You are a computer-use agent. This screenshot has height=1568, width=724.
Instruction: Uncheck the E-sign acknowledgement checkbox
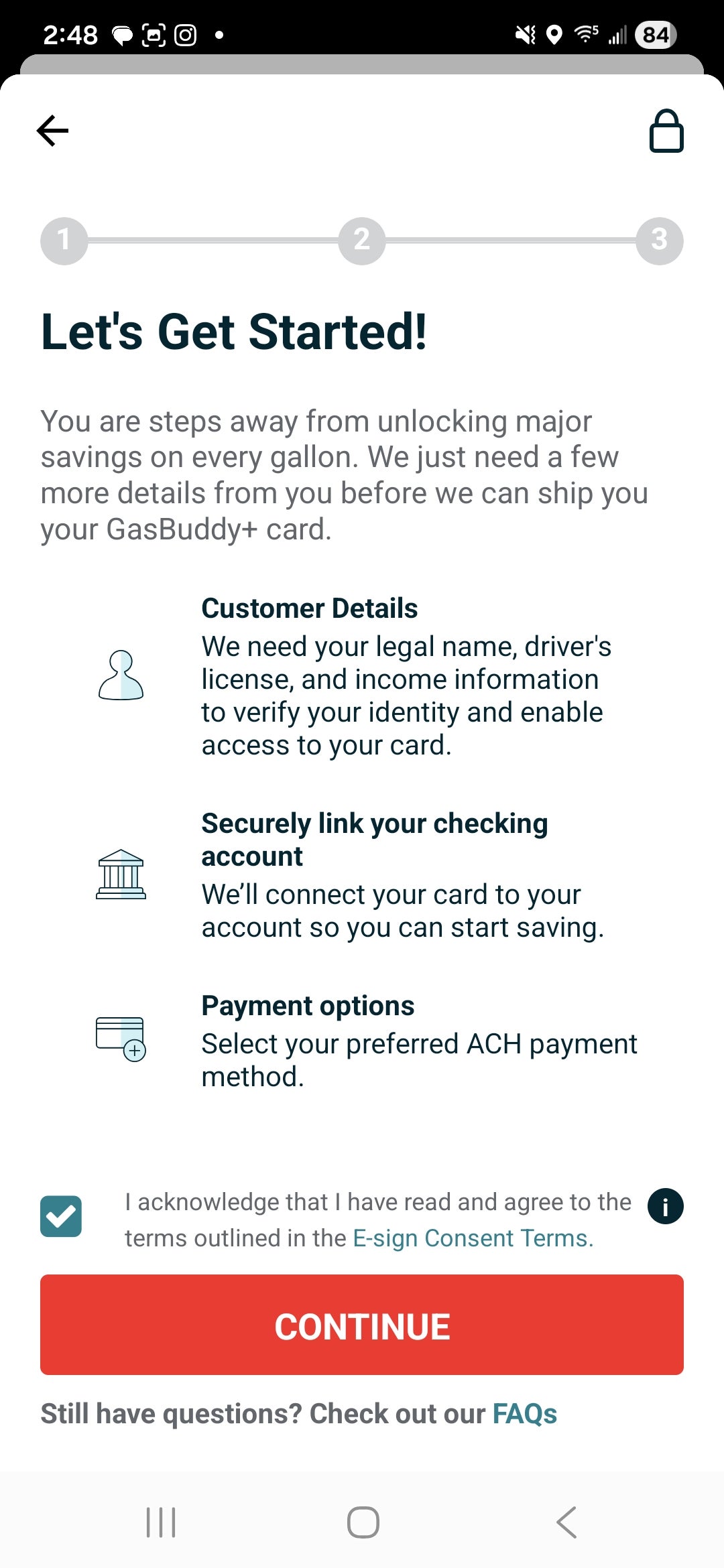61,1216
